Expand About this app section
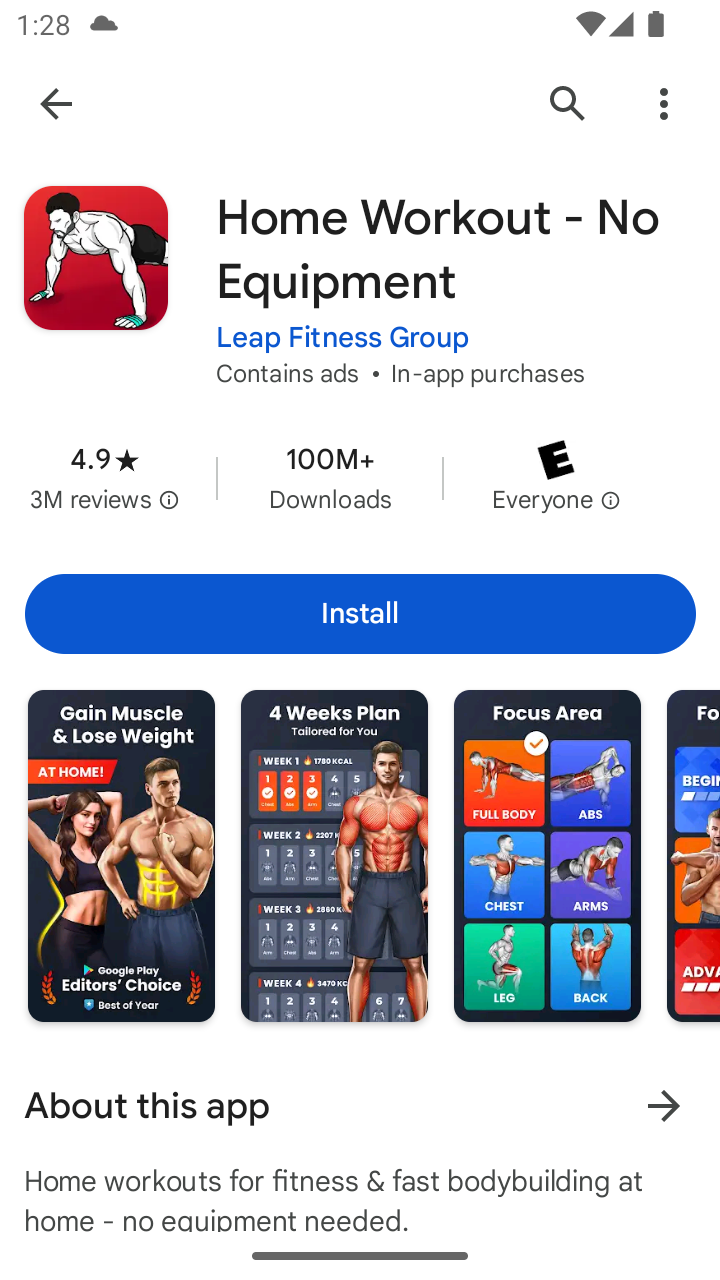This screenshot has width=720, height=1280. [663, 1106]
